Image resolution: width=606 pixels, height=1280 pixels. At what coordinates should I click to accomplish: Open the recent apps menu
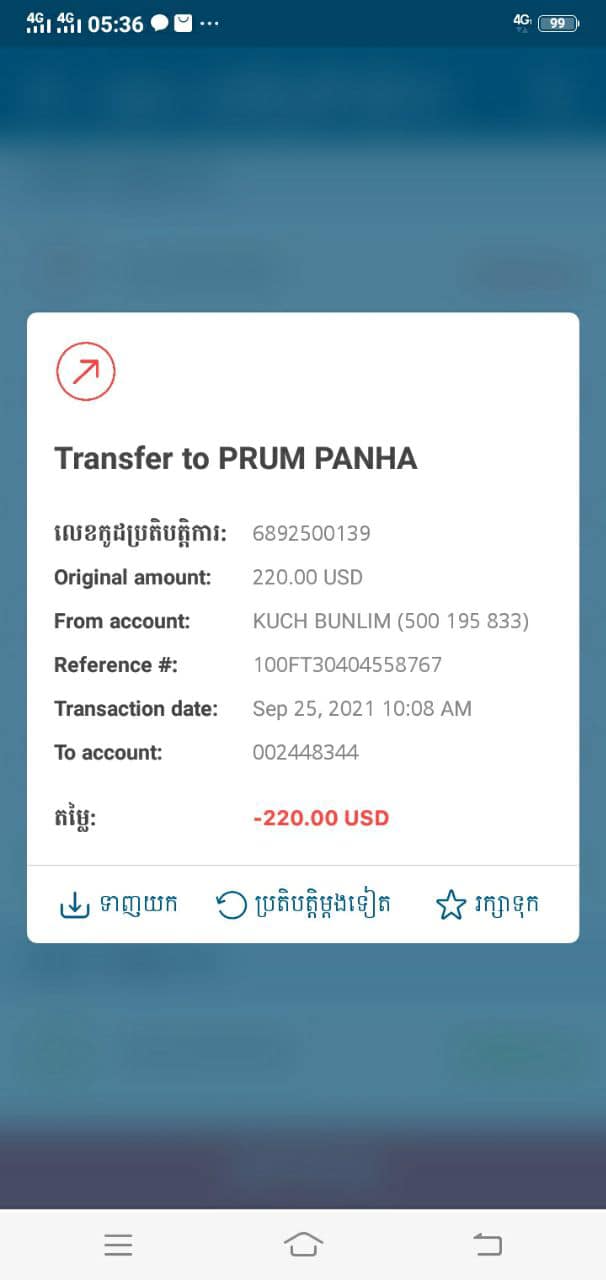(x=118, y=1244)
